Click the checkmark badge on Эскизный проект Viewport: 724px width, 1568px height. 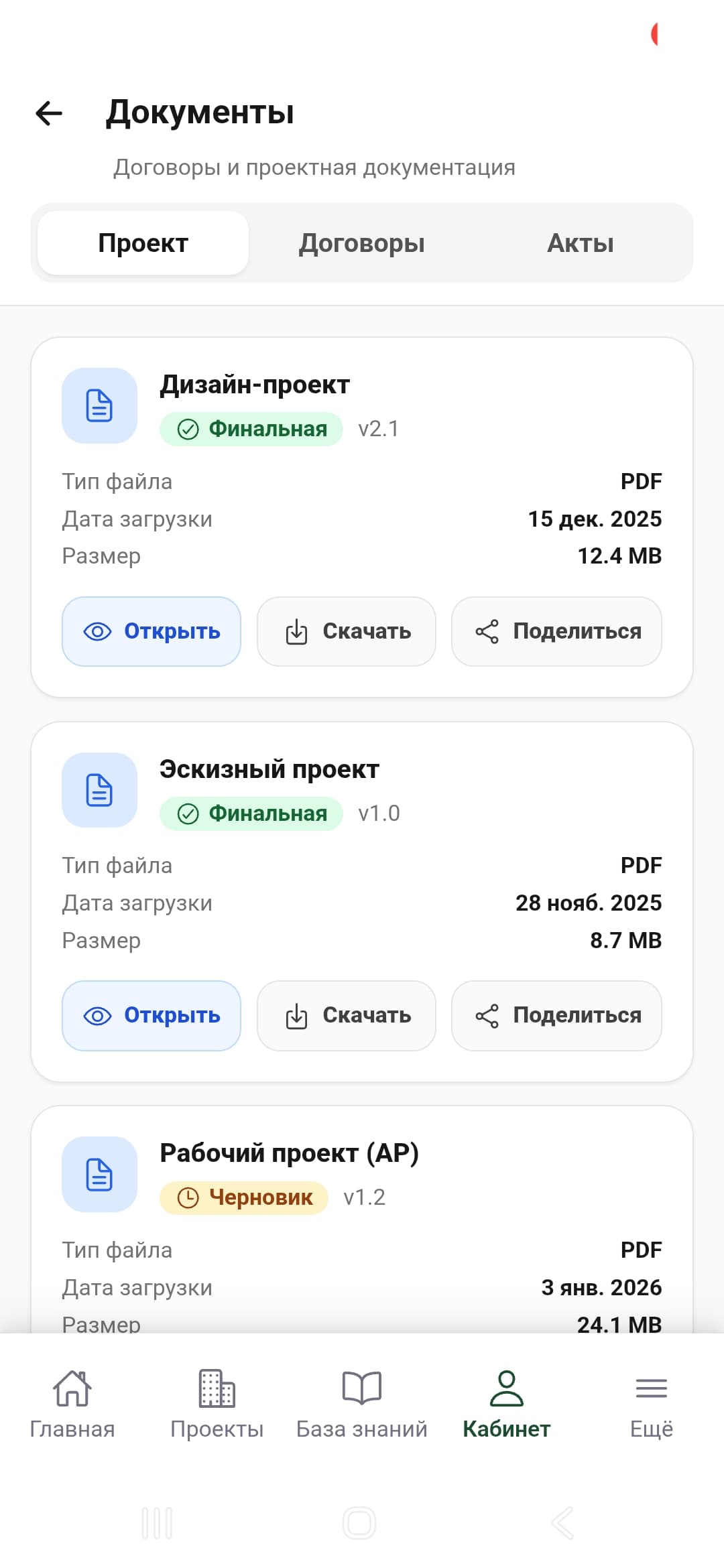[x=188, y=813]
